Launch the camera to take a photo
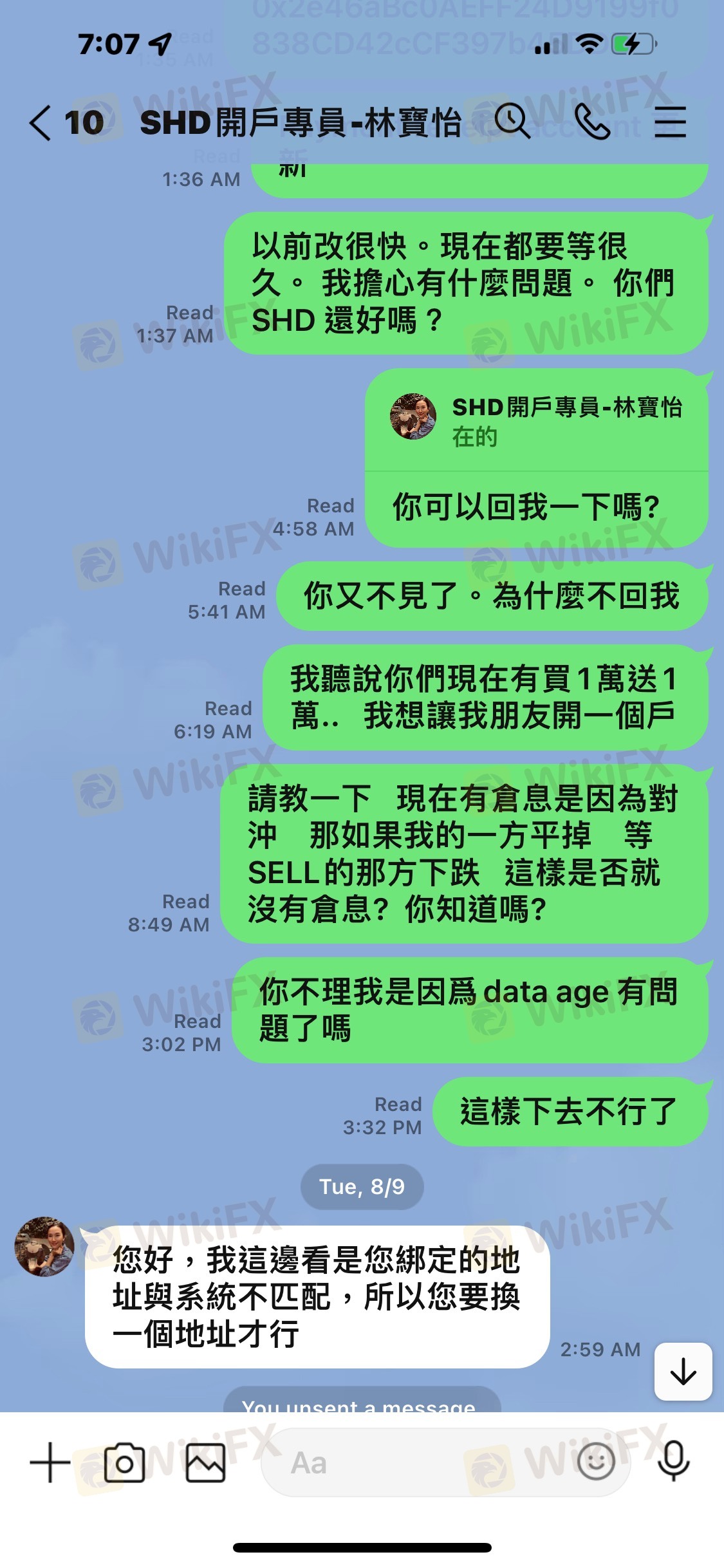 (x=124, y=1462)
